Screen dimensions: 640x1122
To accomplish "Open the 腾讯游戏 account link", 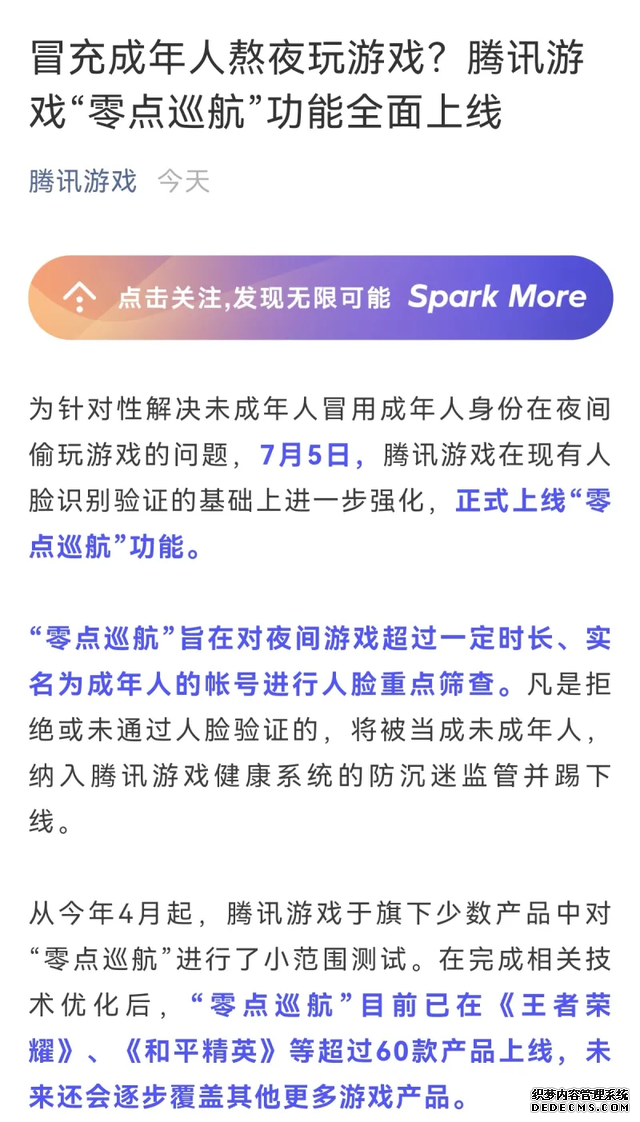I will (82, 181).
